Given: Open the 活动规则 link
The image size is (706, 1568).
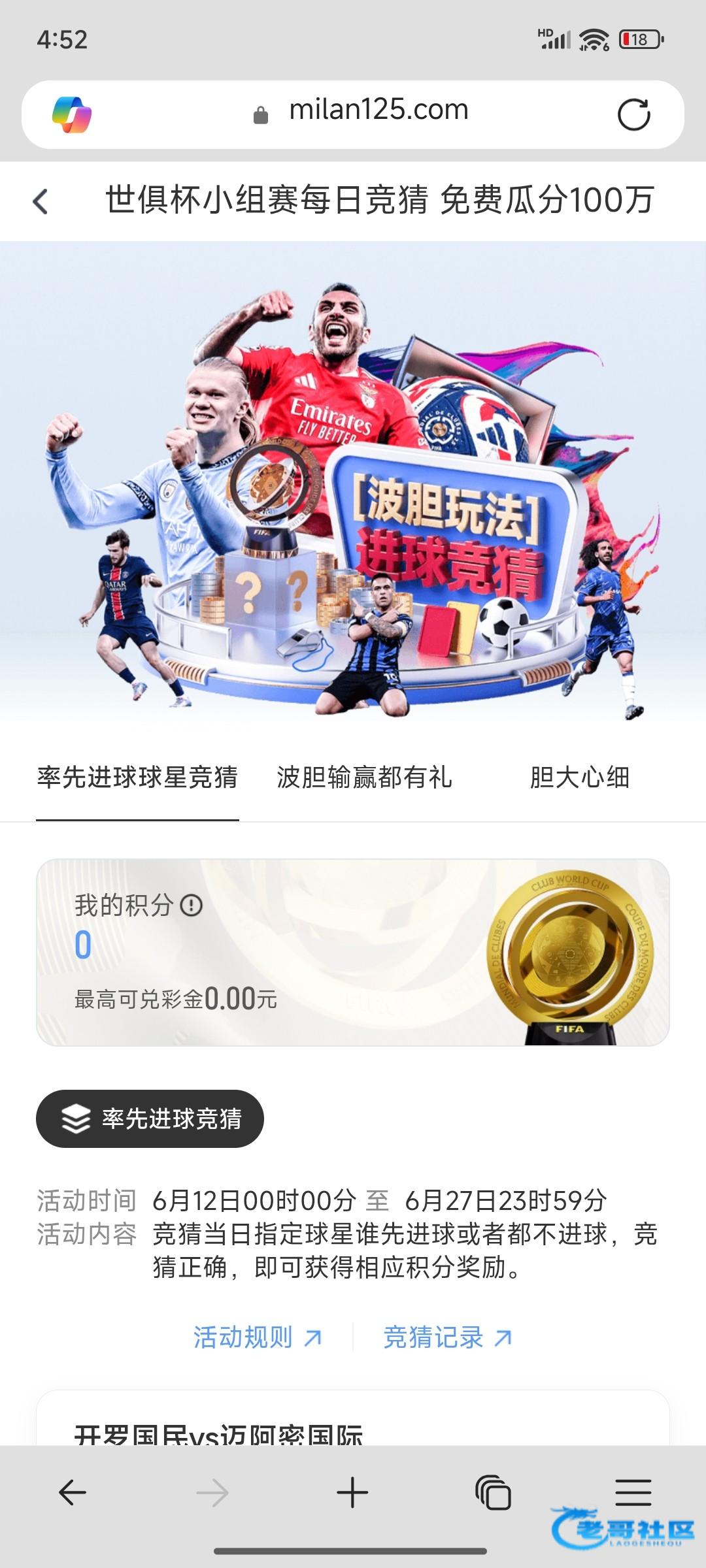Looking at the screenshot, I should pos(258,1337).
